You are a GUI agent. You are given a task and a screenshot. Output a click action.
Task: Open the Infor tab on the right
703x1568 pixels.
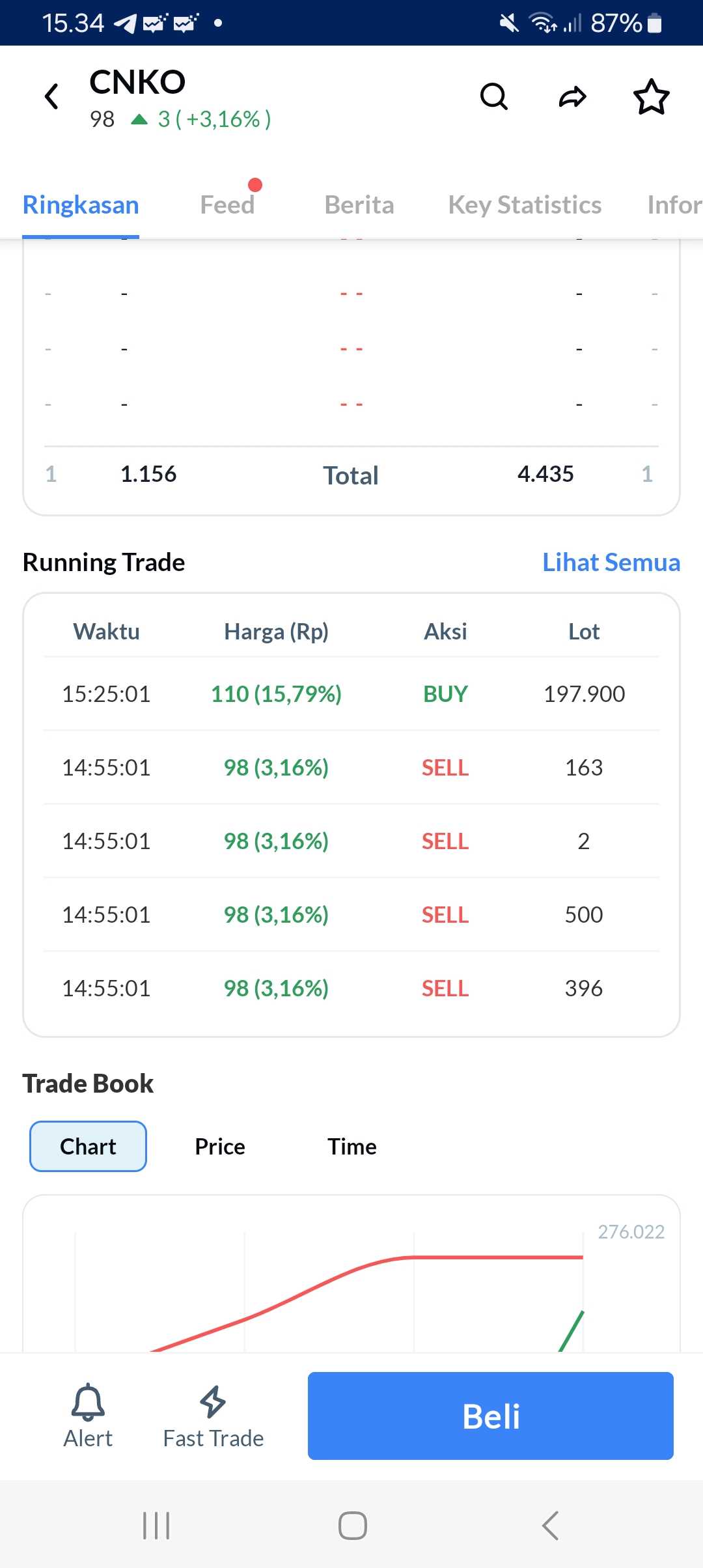click(673, 204)
